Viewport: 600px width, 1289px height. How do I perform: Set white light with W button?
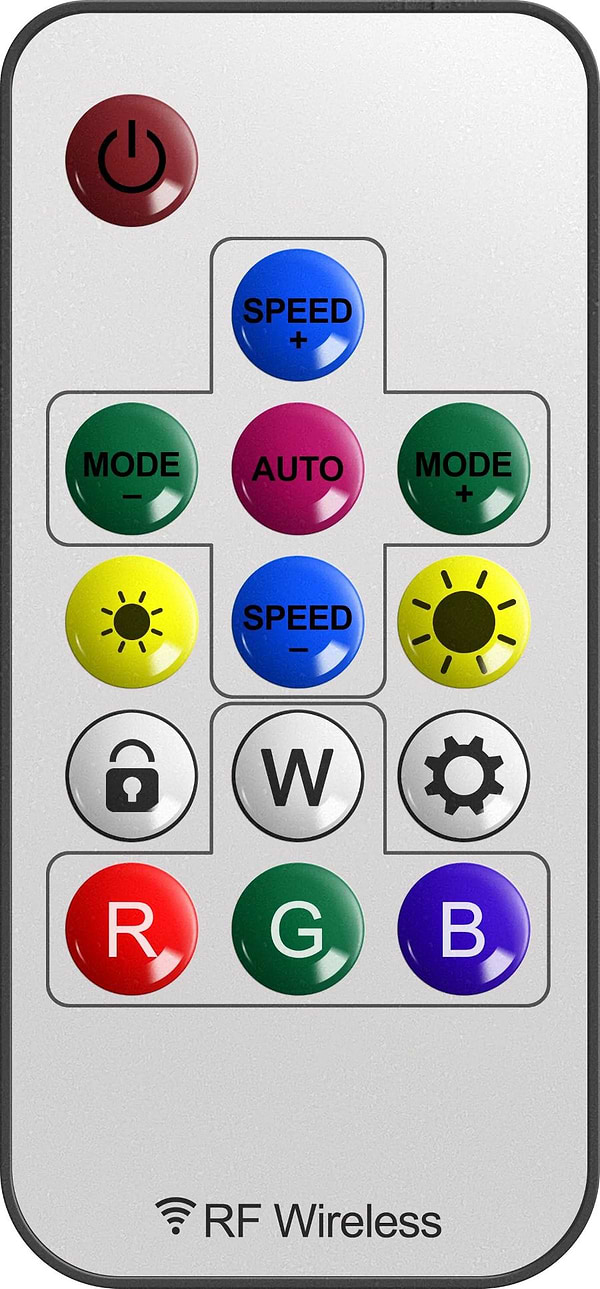(x=298, y=776)
